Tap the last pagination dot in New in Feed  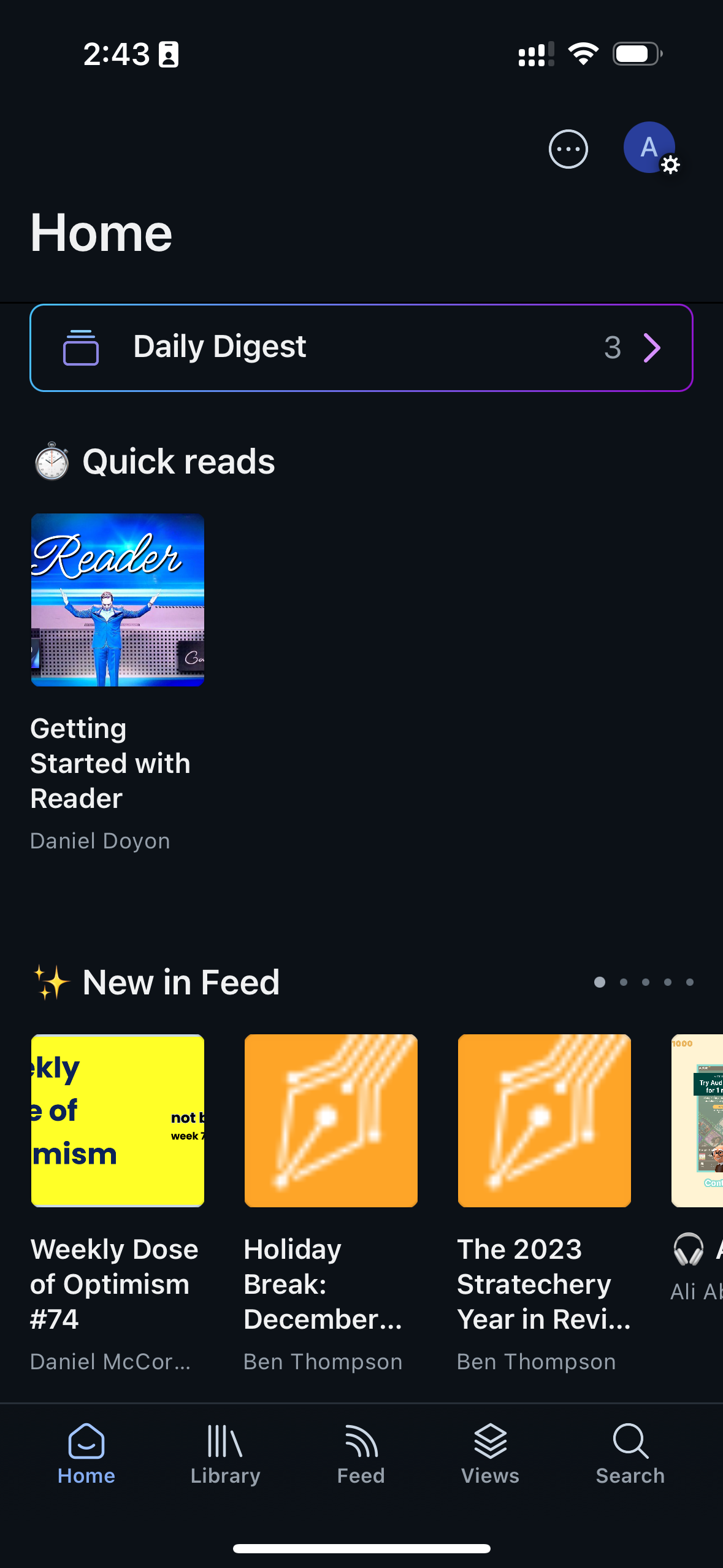point(689,982)
